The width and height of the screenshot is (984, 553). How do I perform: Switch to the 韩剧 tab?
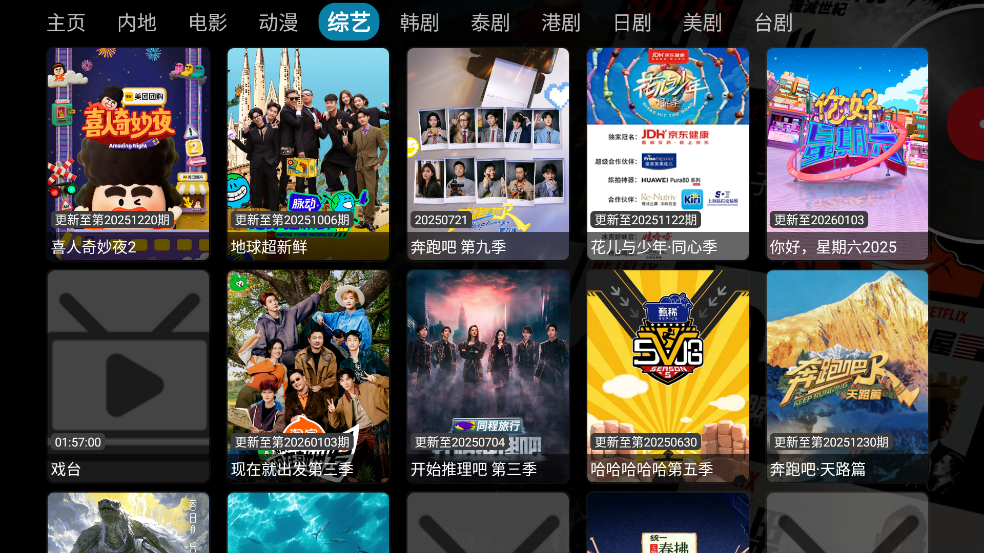point(419,22)
